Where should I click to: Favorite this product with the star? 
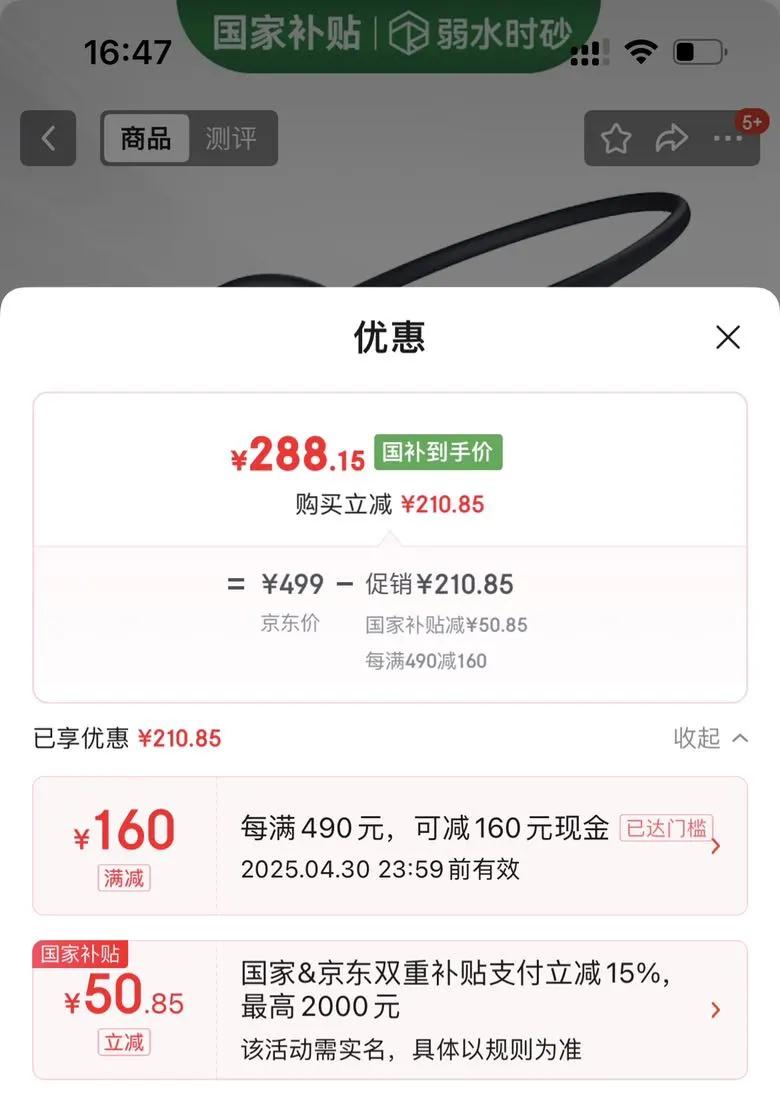616,139
